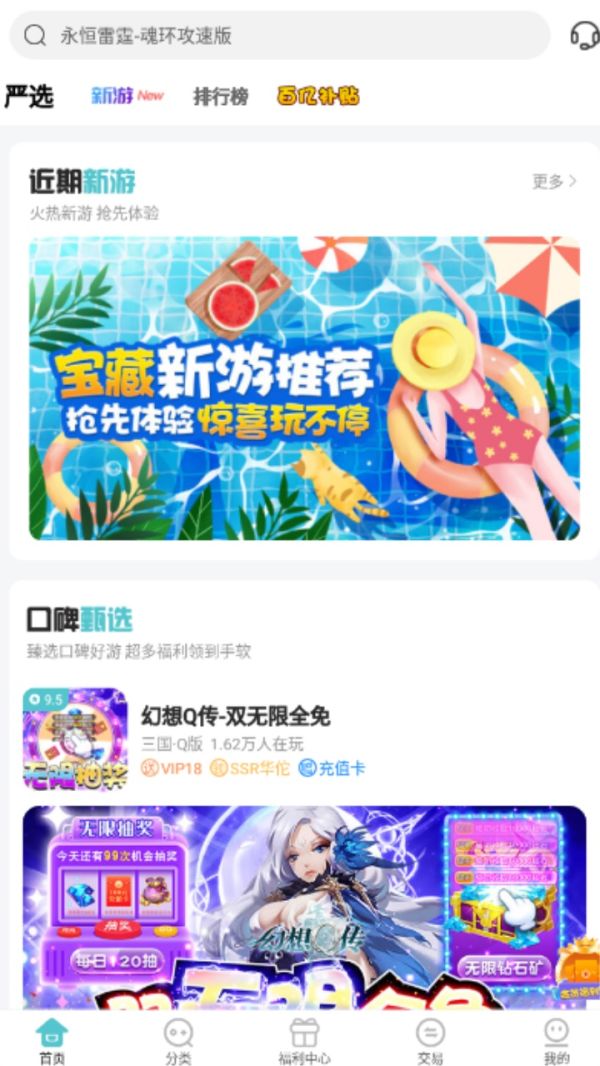Screen dimensions: 600x1066
Task: Open the 福利中心 bottom tab
Action: click(304, 1041)
